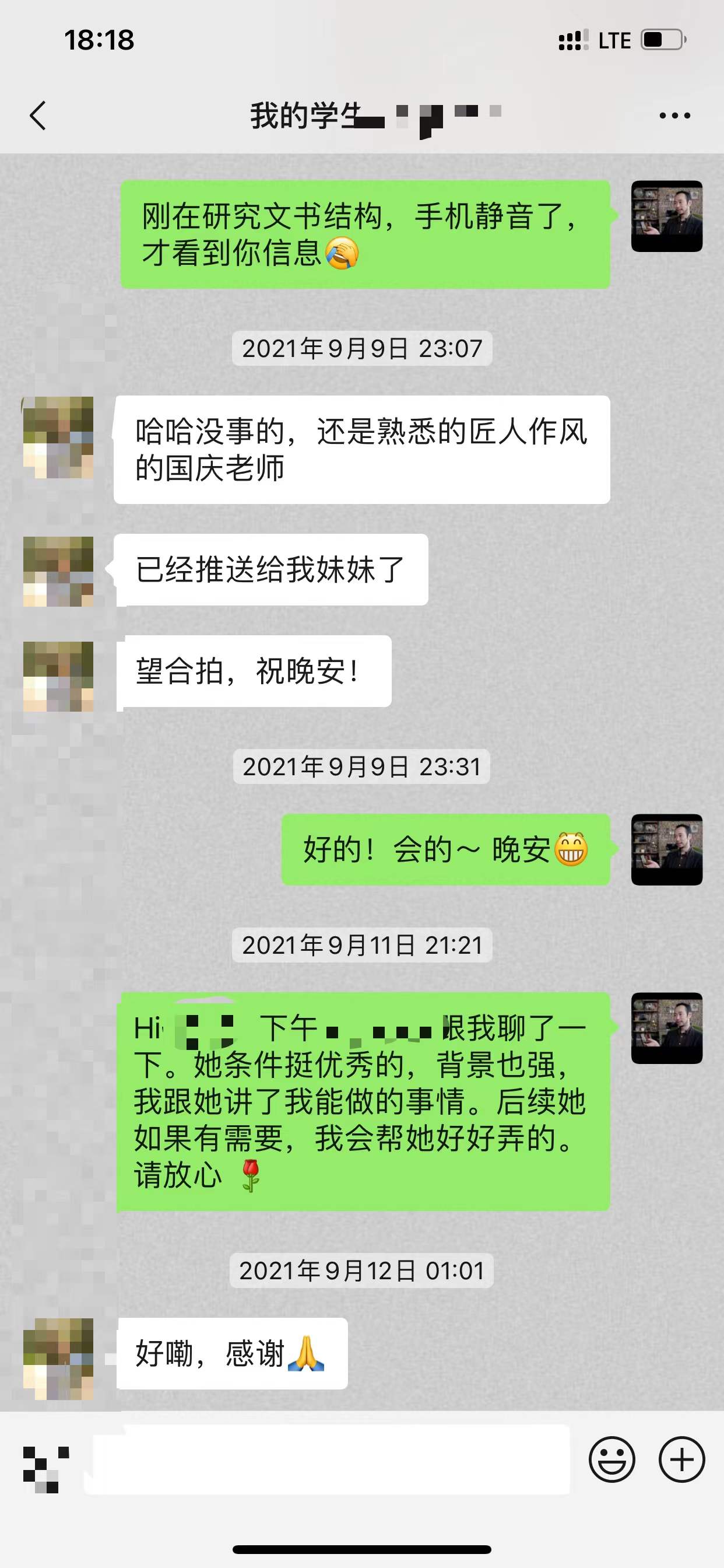Open my avatar beside 好的！会的～晚安

pos(667,849)
